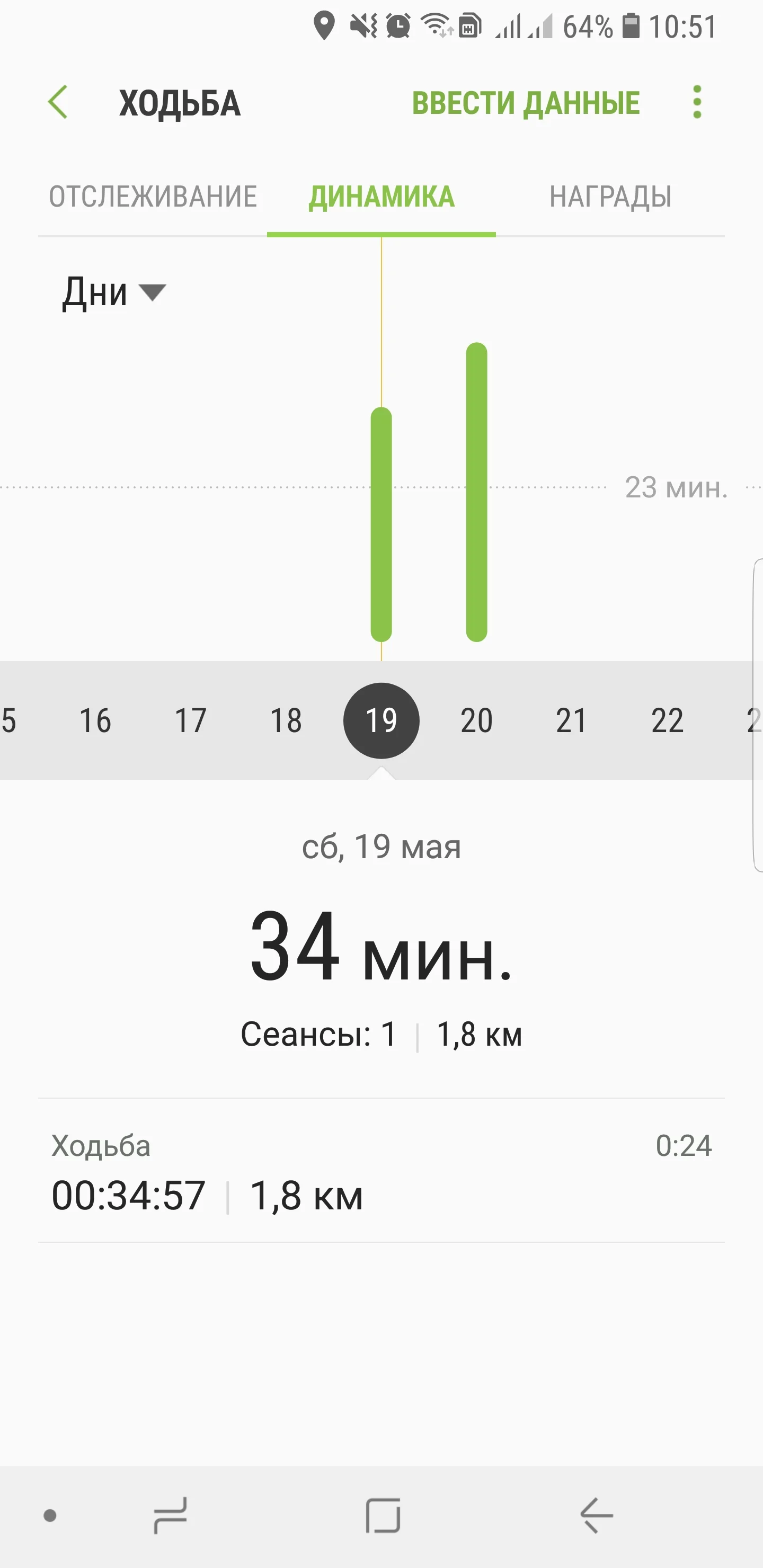The width and height of the screenshot is (763, 1568).
Task: Switch to the НАГРАДЫ tab
Action: tap(610, 197)
